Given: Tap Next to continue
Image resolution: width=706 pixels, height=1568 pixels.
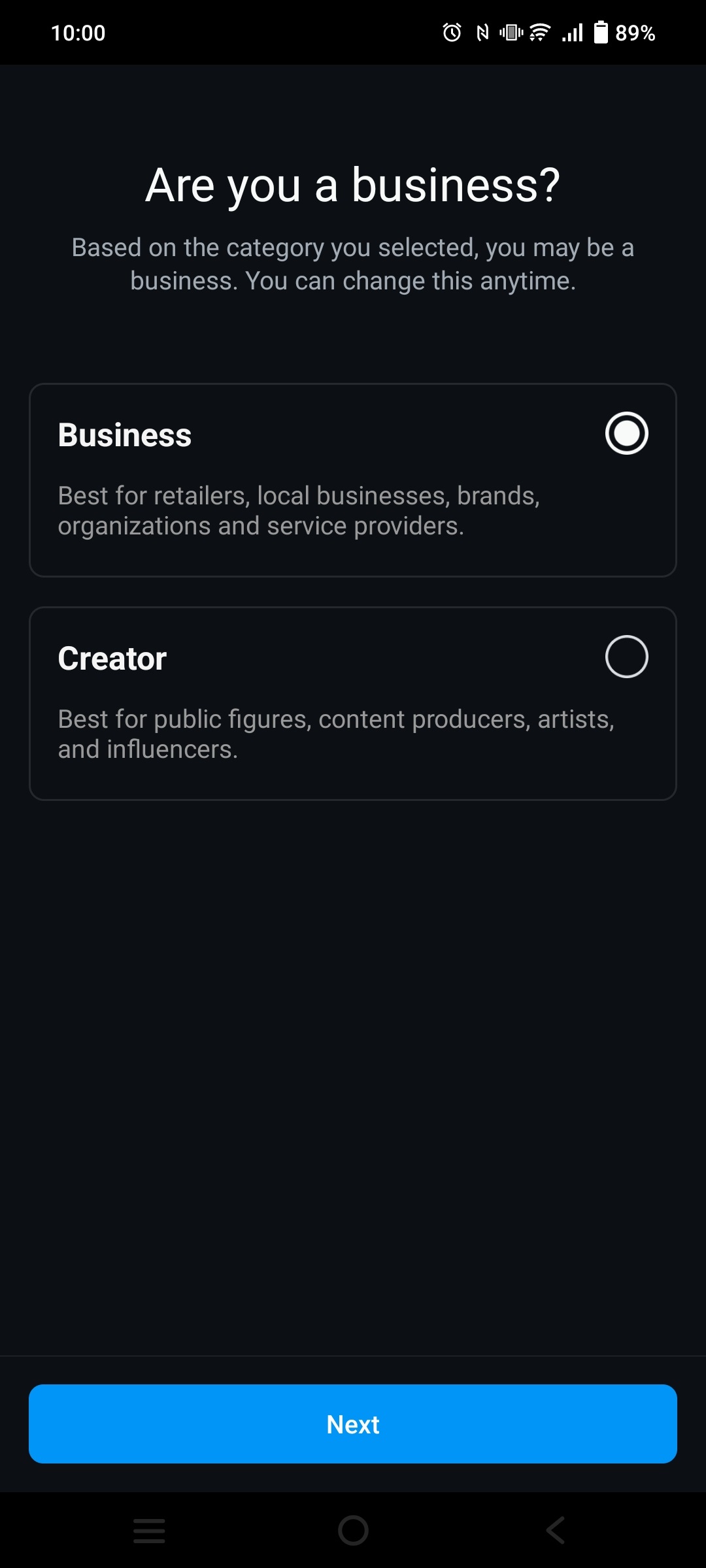Looking at the screenshot, I should pyautogui.click(x=353, y=1424).
